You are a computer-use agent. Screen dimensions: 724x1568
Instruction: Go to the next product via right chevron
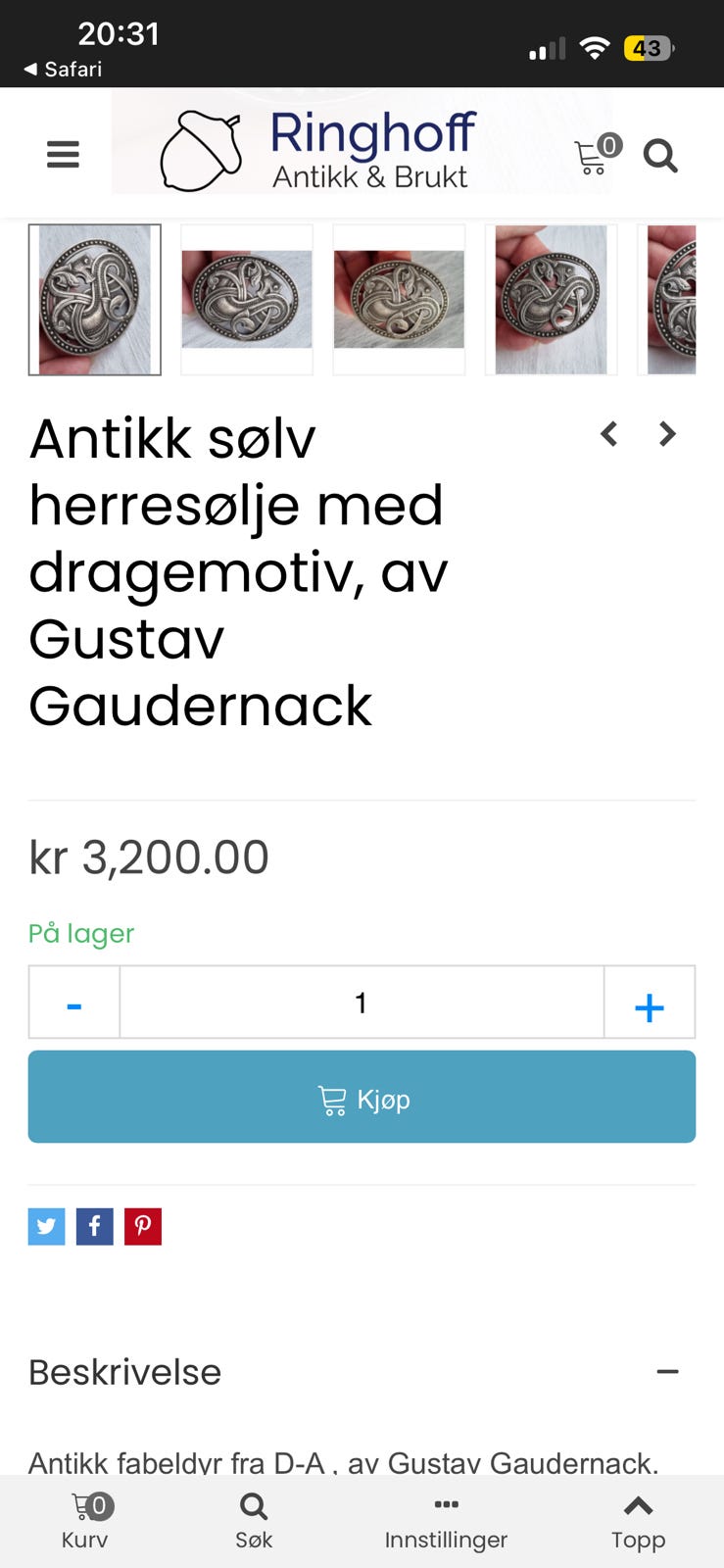[667, 433]
